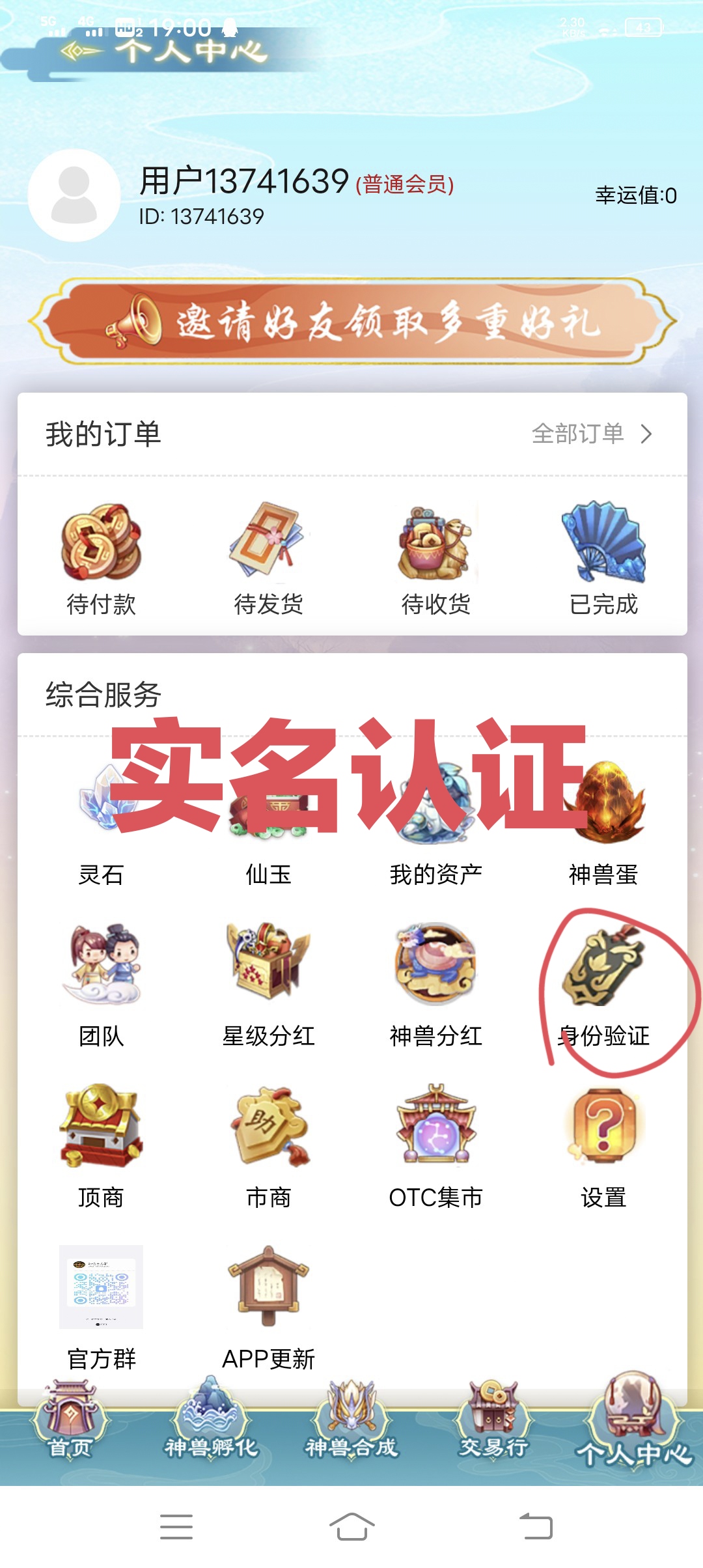Open 已完成 completed orders
This screenshot has height=1568, width=703.
(603, 559)
